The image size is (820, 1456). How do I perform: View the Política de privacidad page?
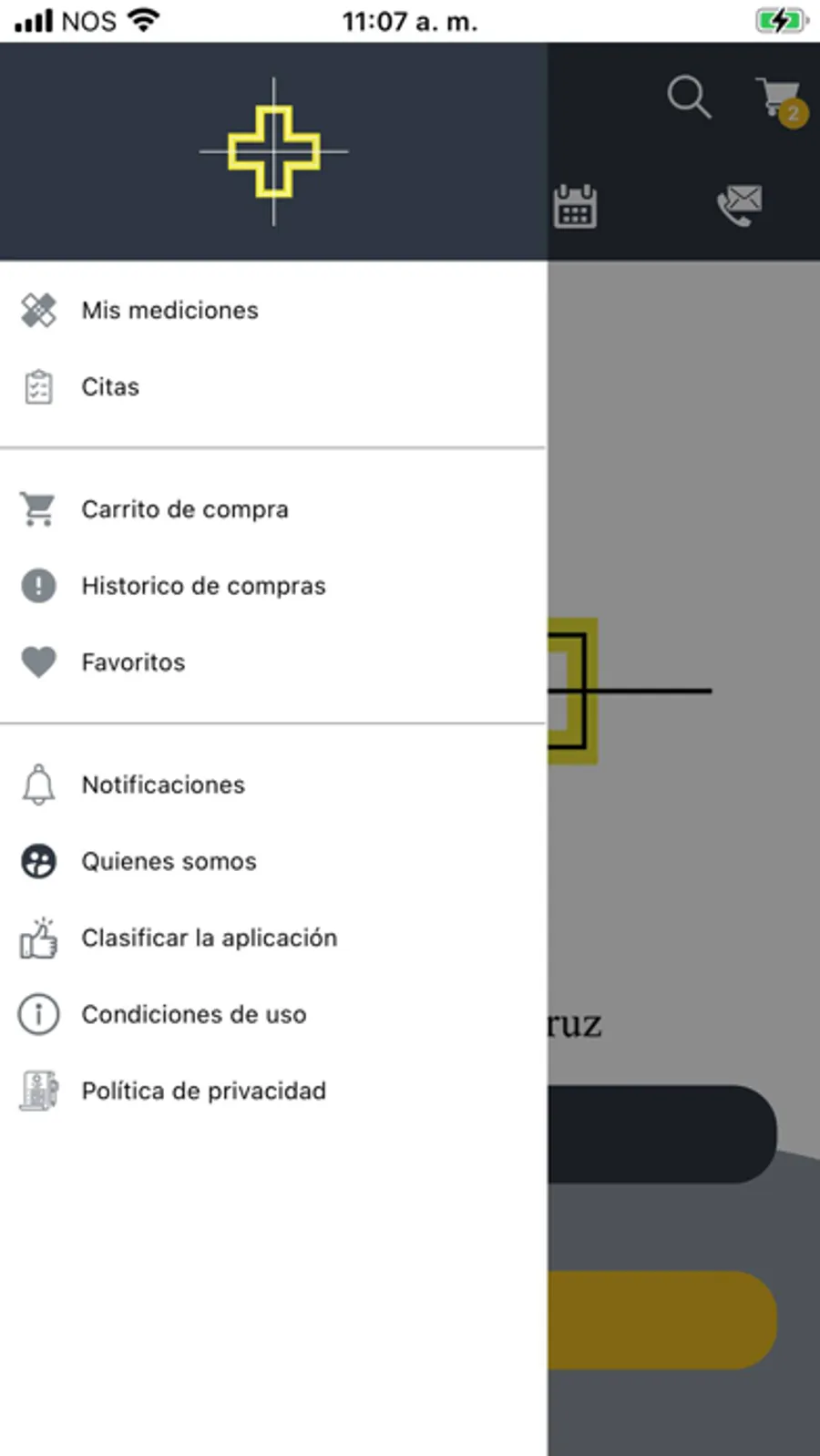pyautogui.click(x=203, y=1091)
